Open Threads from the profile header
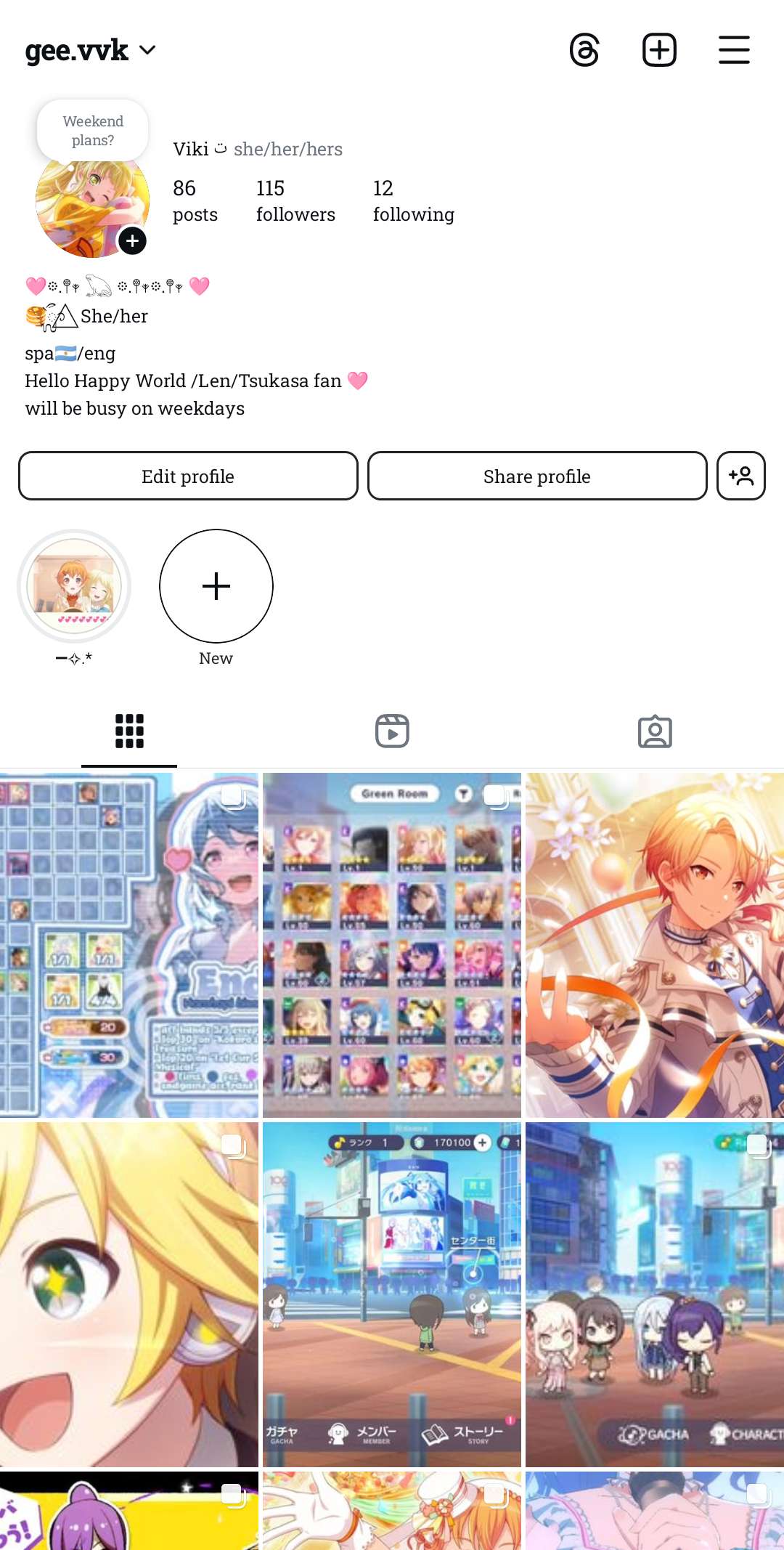784x1550 pixels. point(584,50)
